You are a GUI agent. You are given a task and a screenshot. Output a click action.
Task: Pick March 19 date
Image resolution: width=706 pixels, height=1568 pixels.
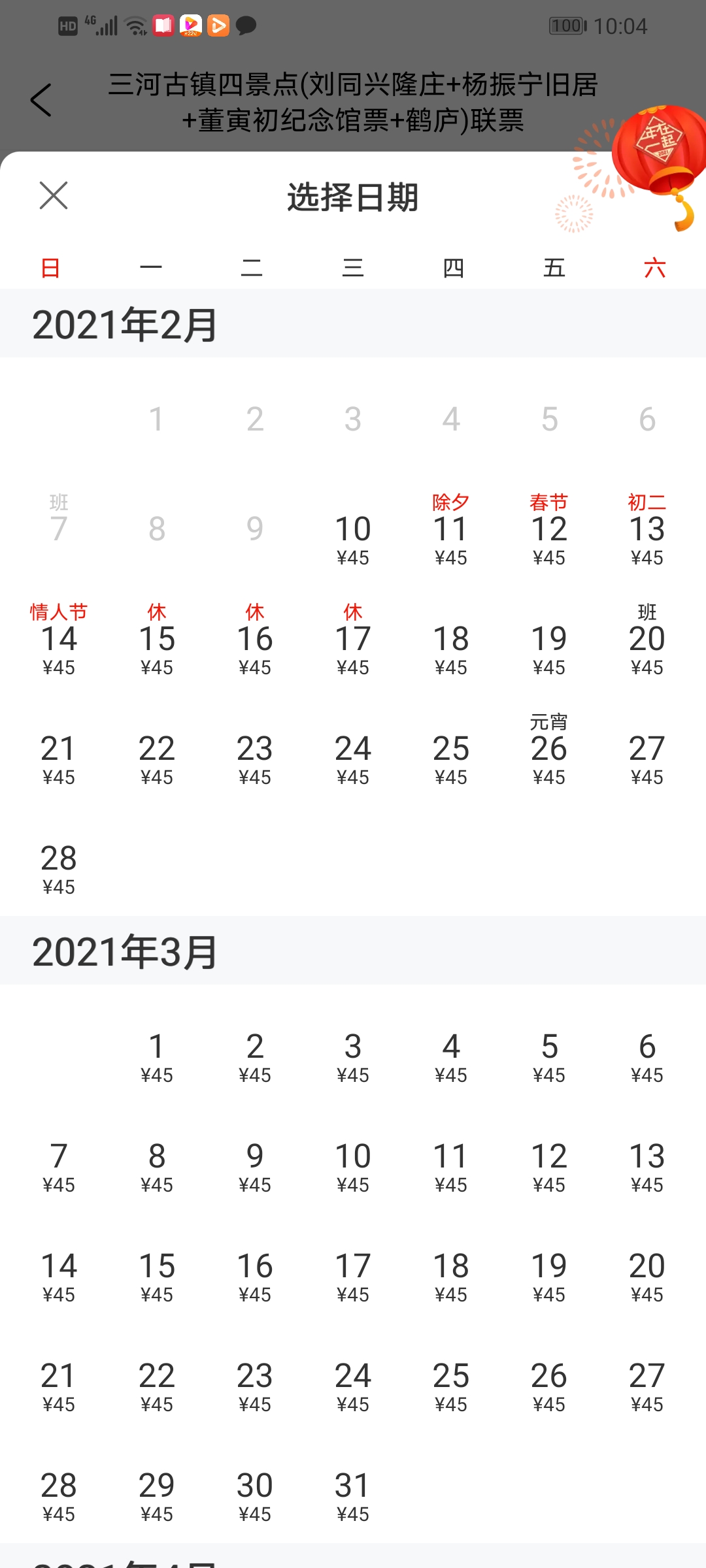click(549, 1275)
